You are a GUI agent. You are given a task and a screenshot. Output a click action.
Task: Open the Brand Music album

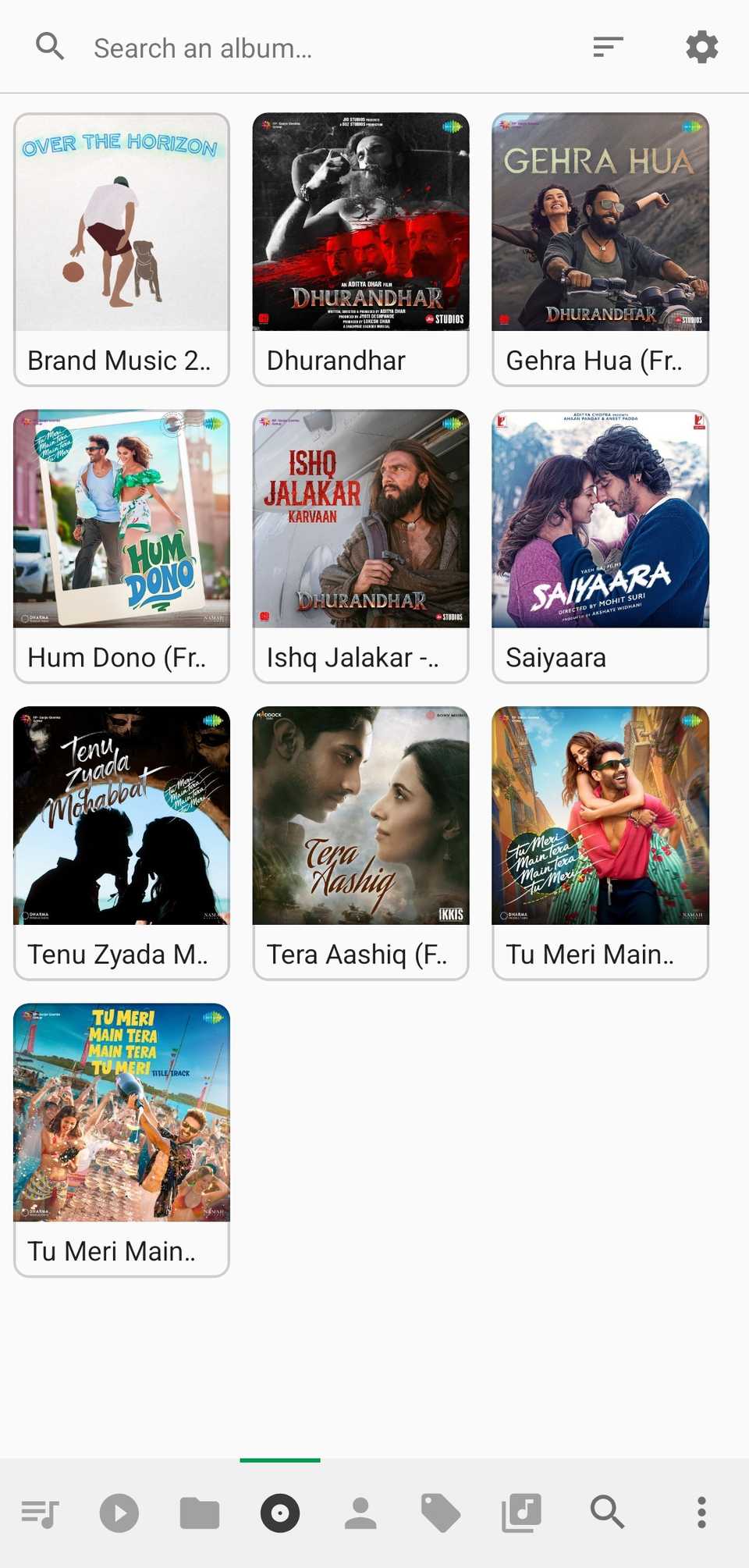(x=122, y=249)
